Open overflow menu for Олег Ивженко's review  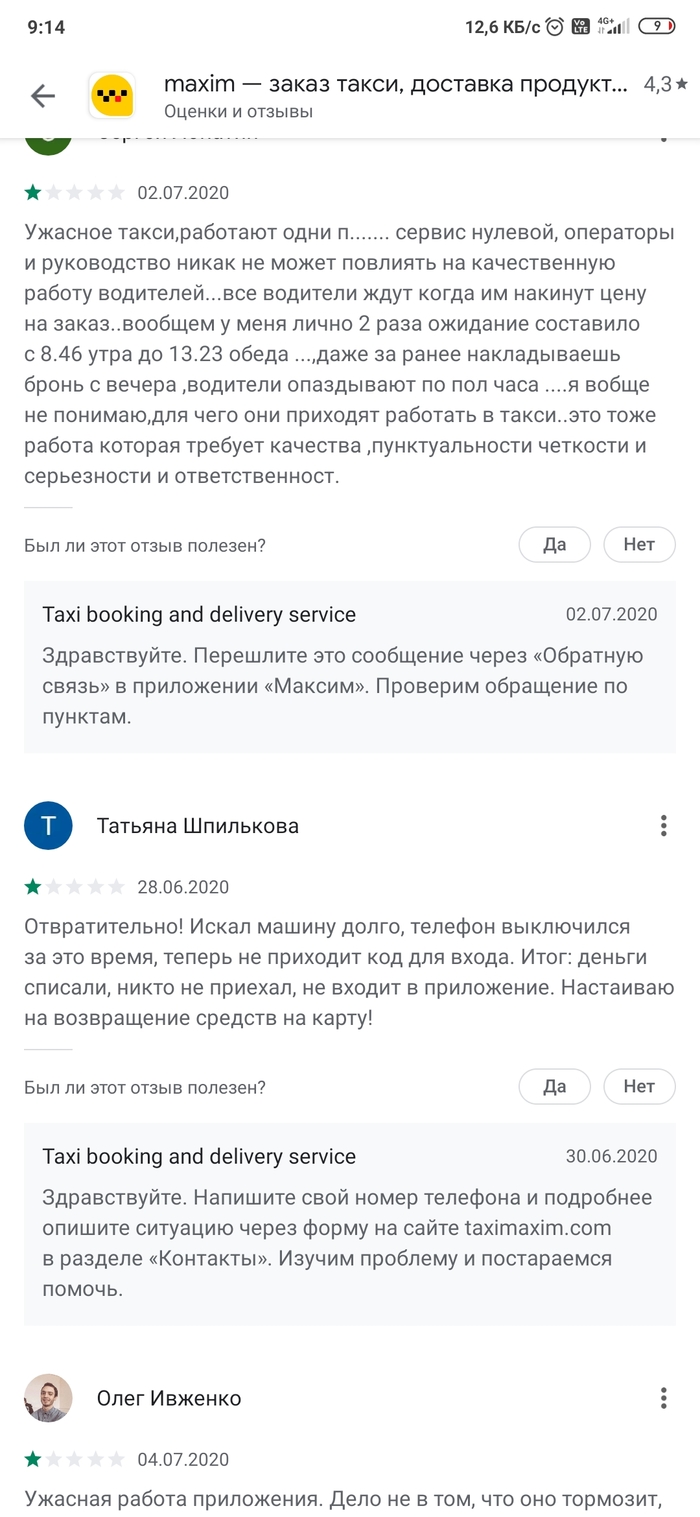(x=663, y=1398)
